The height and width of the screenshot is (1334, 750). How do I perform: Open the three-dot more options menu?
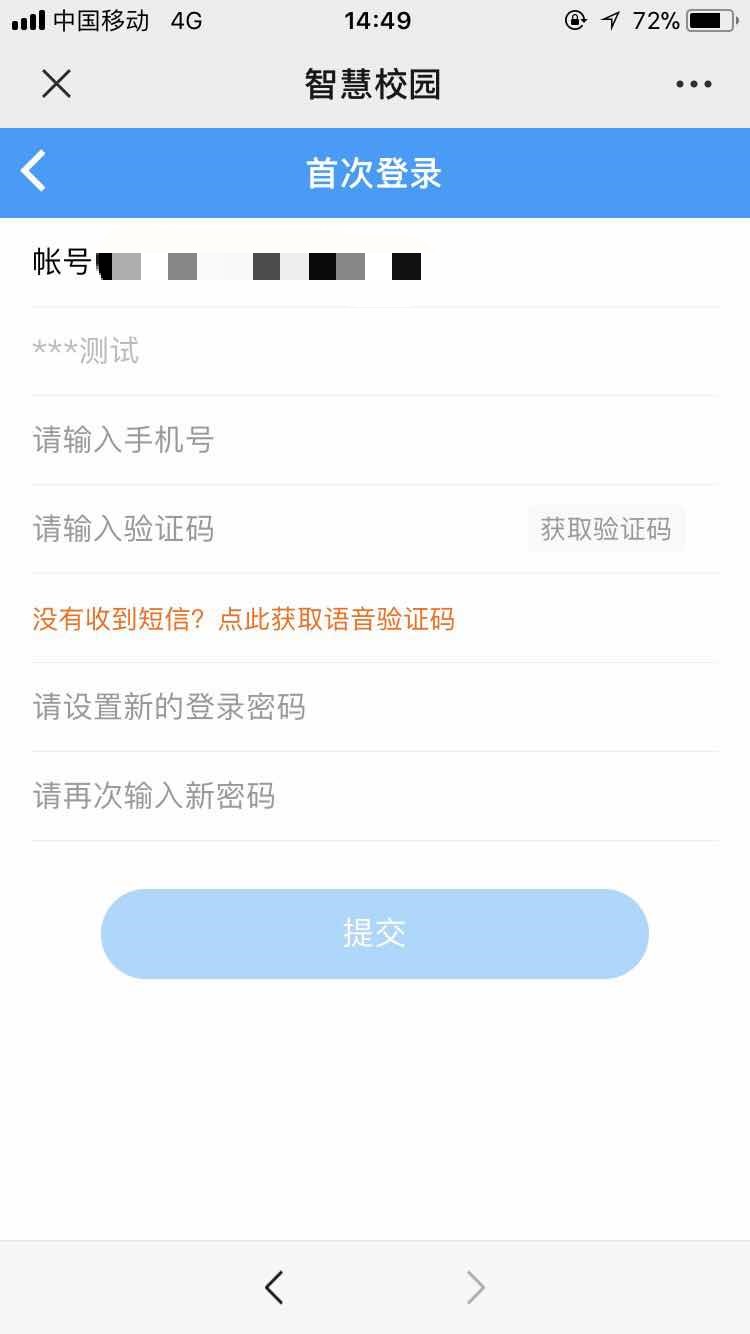point(693,85)
